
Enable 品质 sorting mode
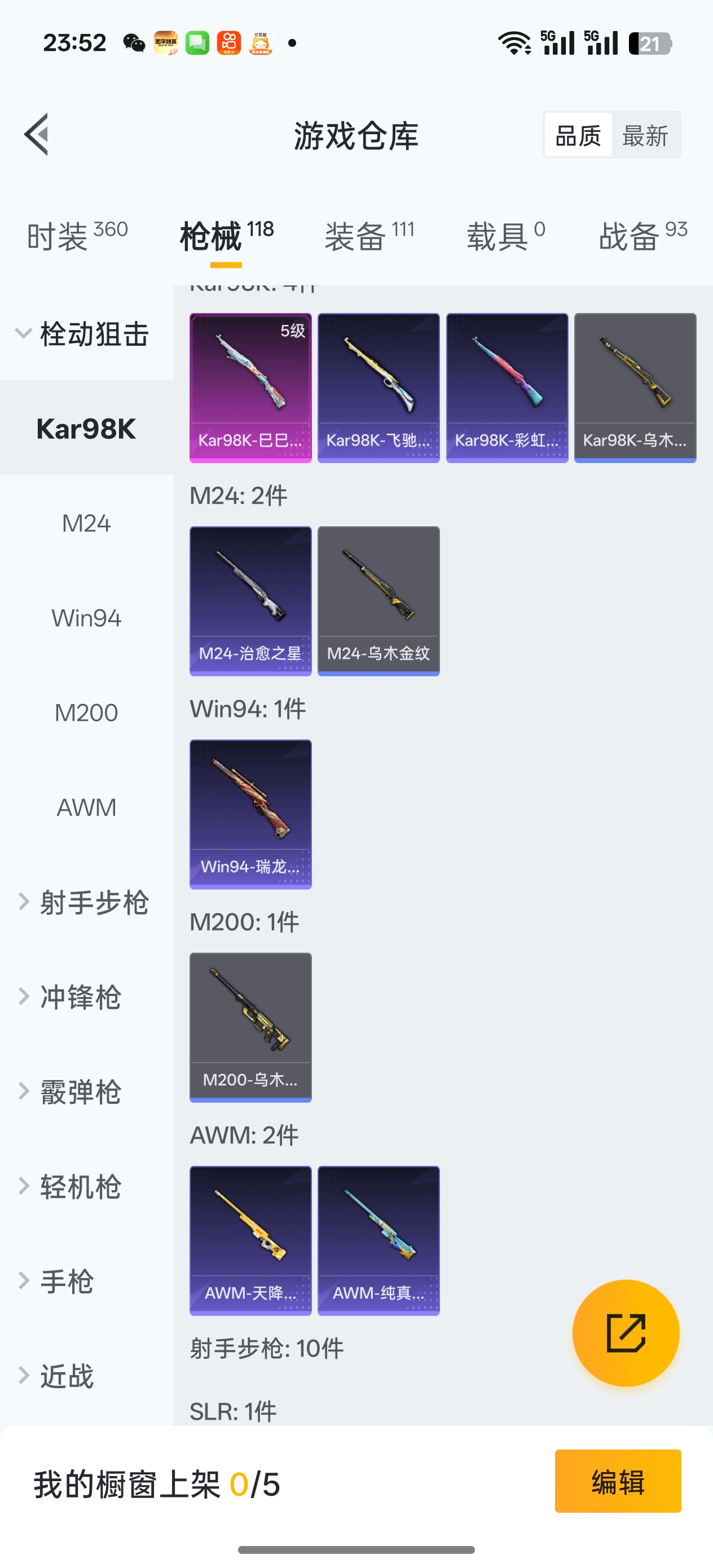coord(578,135)
